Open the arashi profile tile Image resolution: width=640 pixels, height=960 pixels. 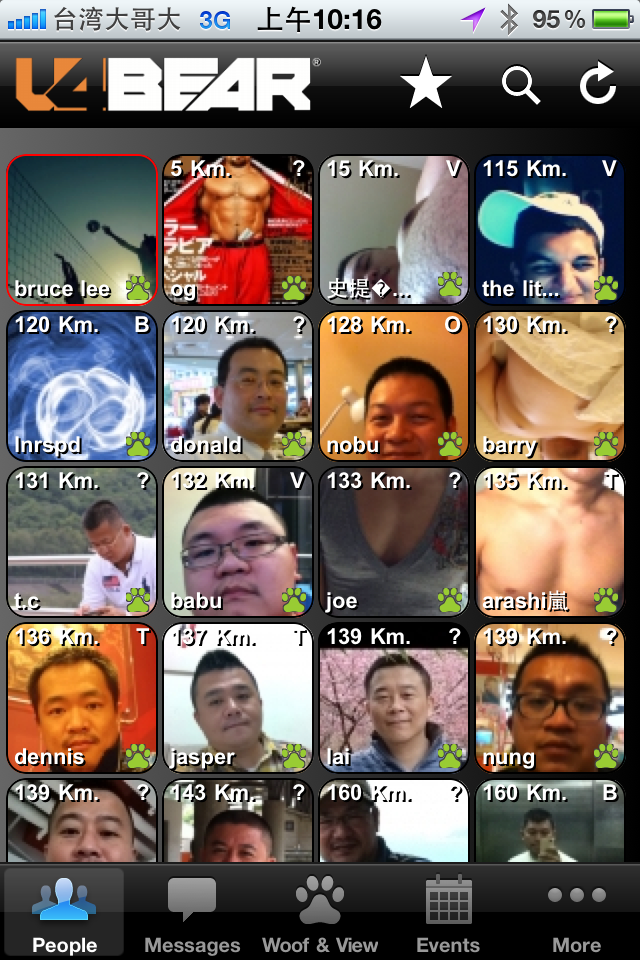550,542
